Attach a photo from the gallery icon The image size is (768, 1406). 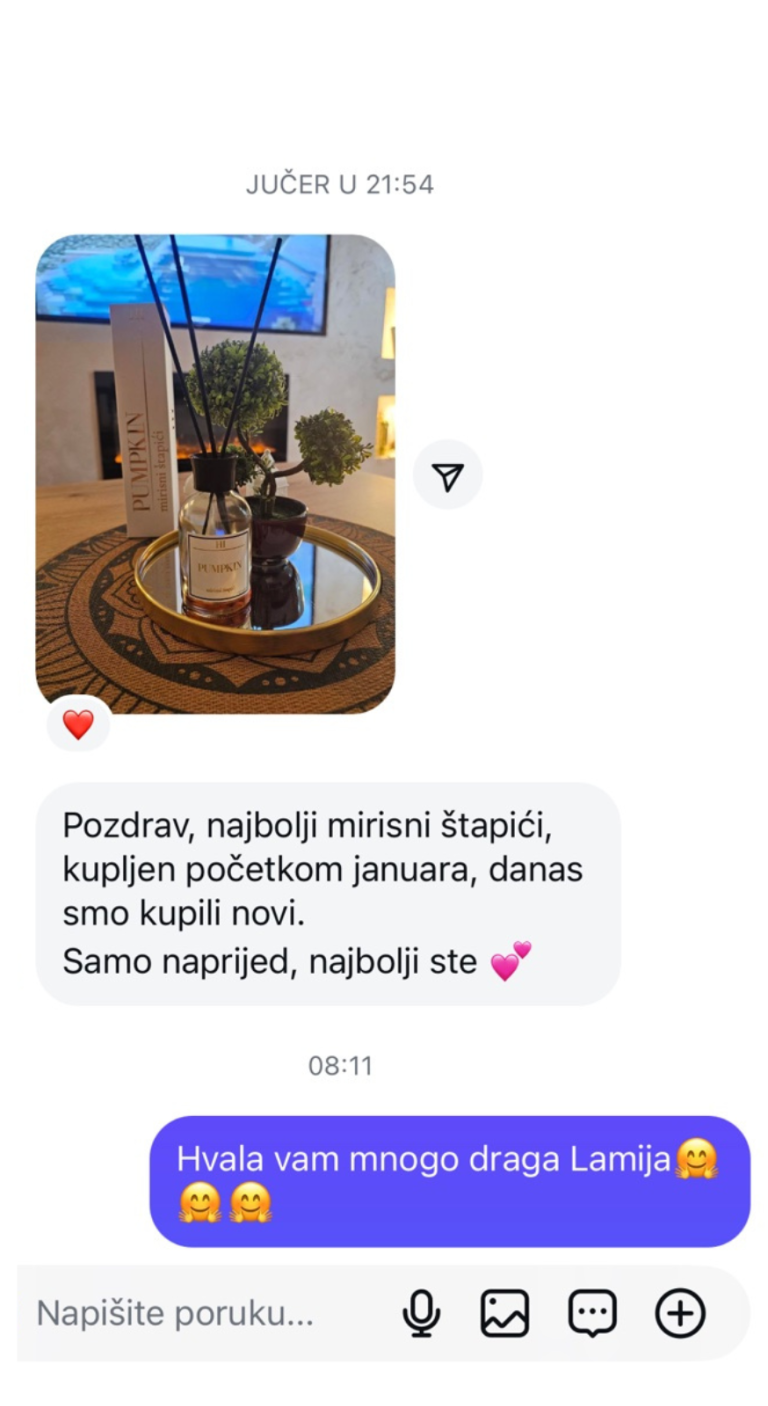click(505, 1313)
